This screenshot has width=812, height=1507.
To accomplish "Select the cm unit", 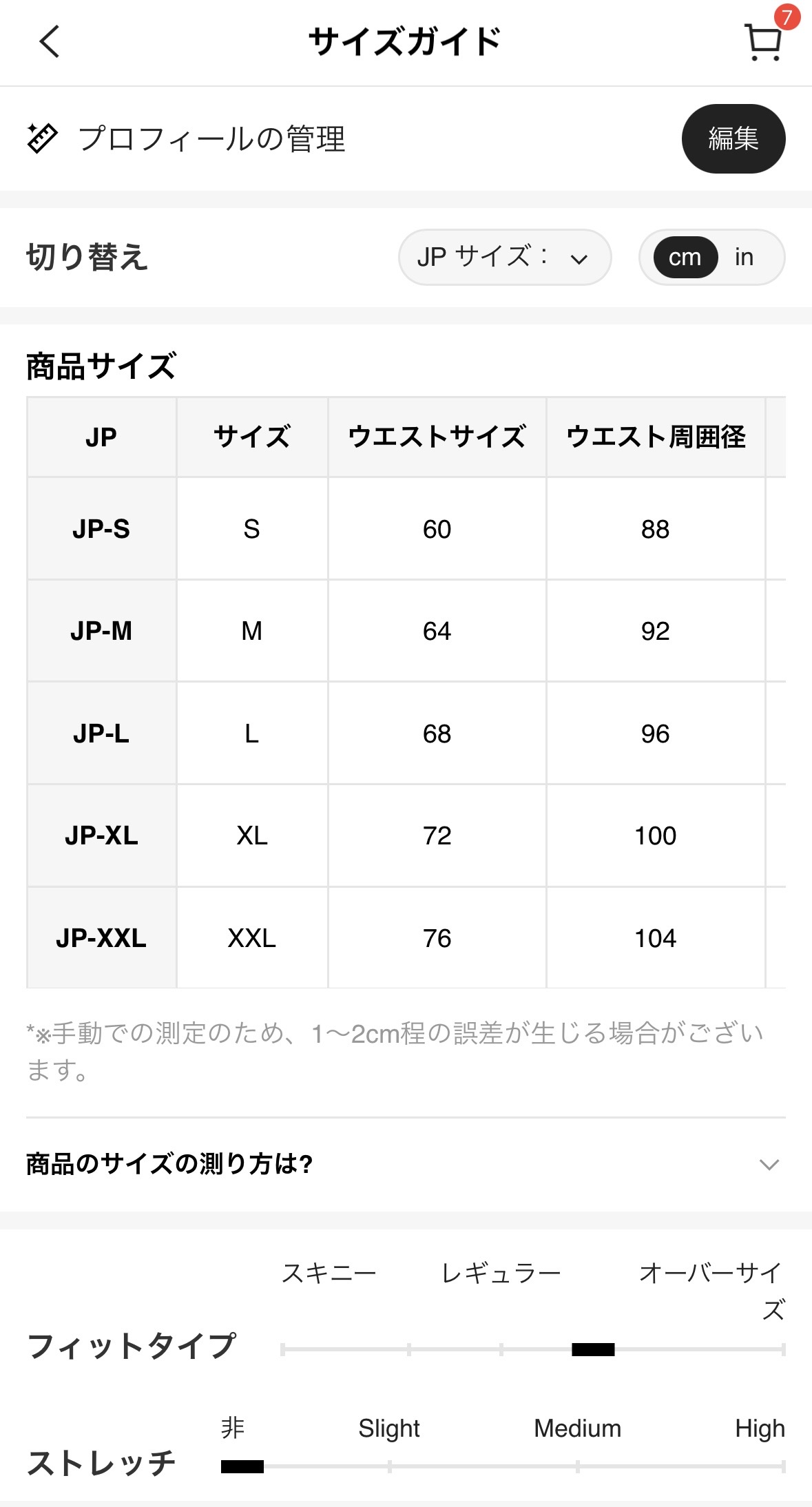I will pyautogui.click(x=685, y=257).
